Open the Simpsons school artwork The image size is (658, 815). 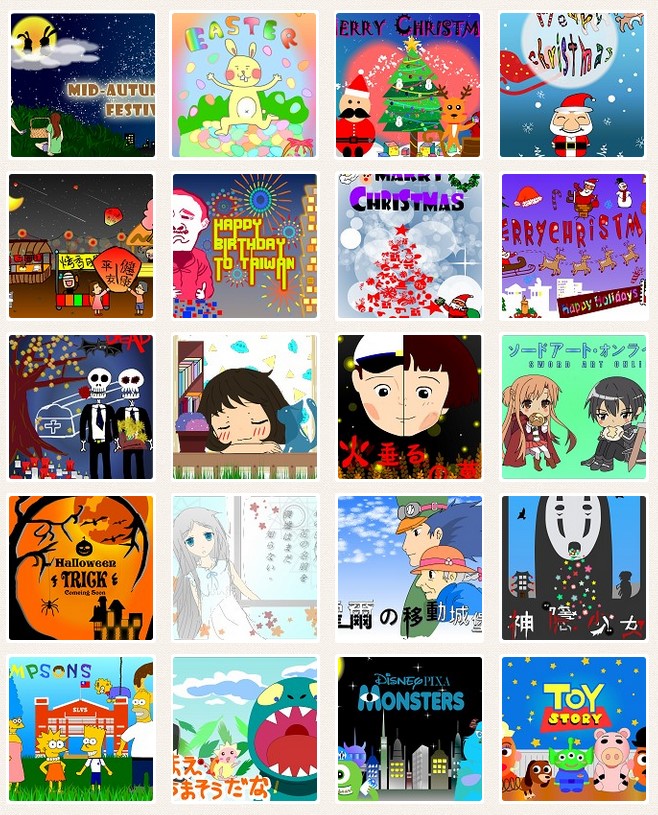82,729
